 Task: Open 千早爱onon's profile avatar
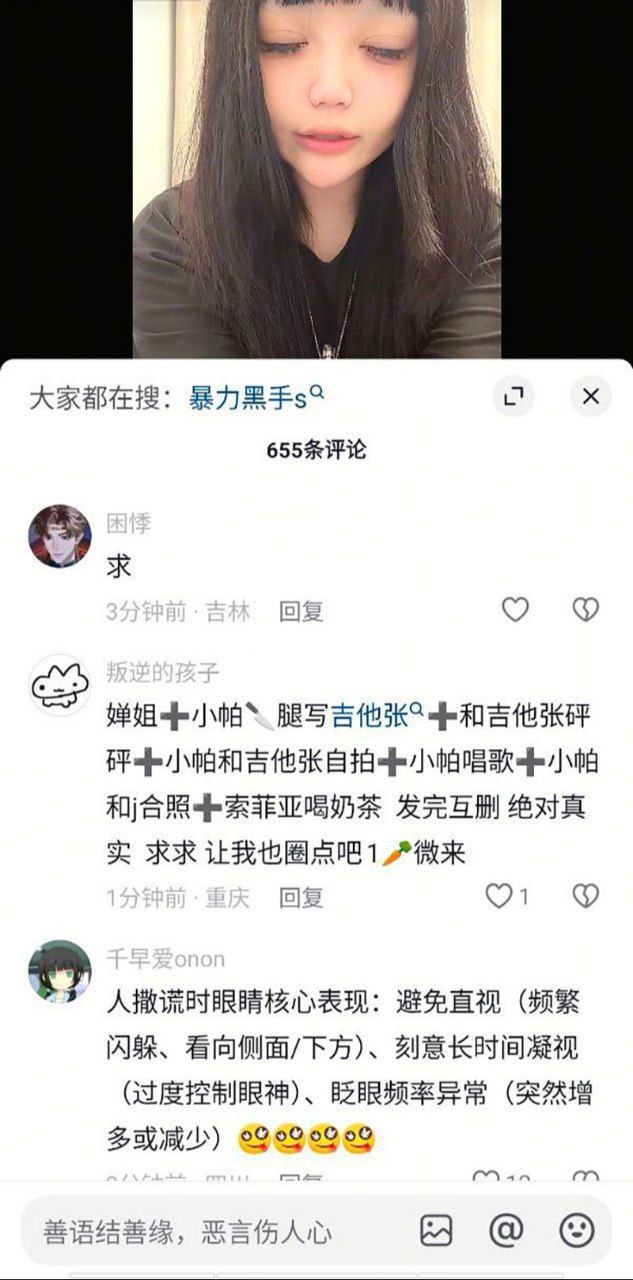pyautogui.click(x=60, y=971)
